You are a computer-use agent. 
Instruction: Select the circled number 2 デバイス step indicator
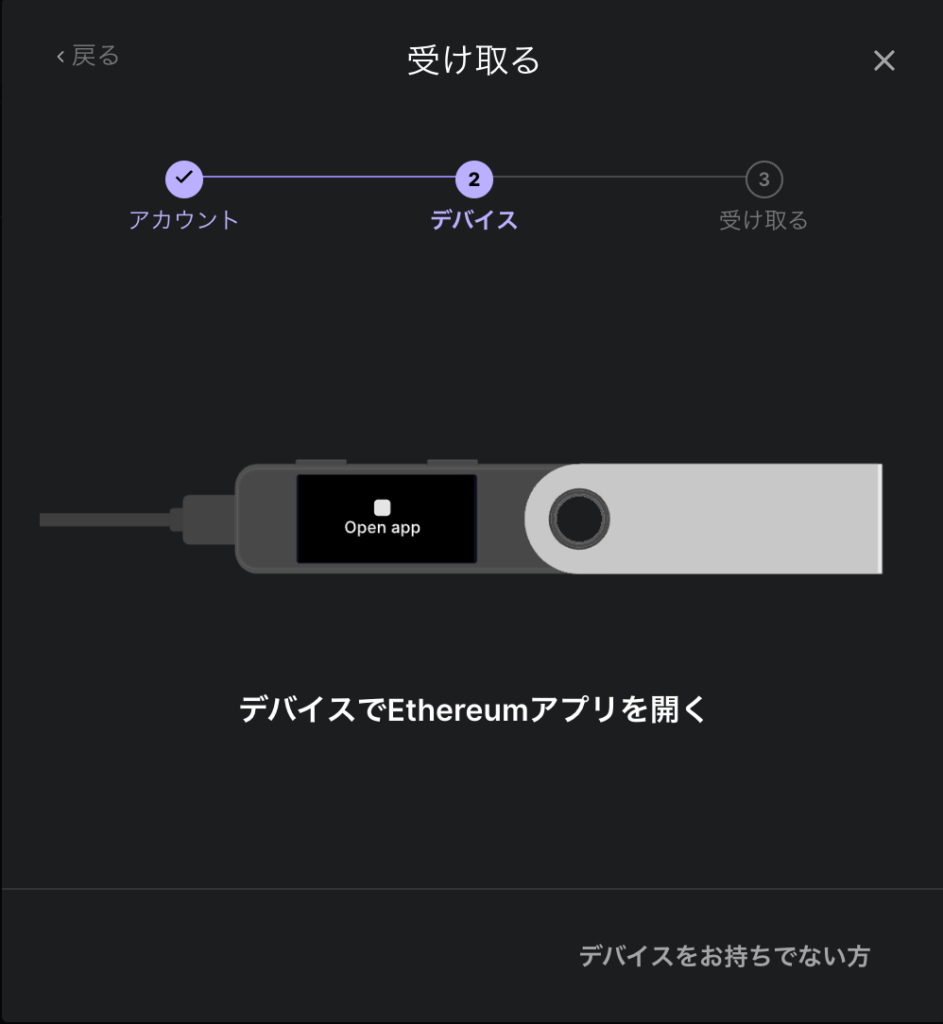[x=473, y=181]
